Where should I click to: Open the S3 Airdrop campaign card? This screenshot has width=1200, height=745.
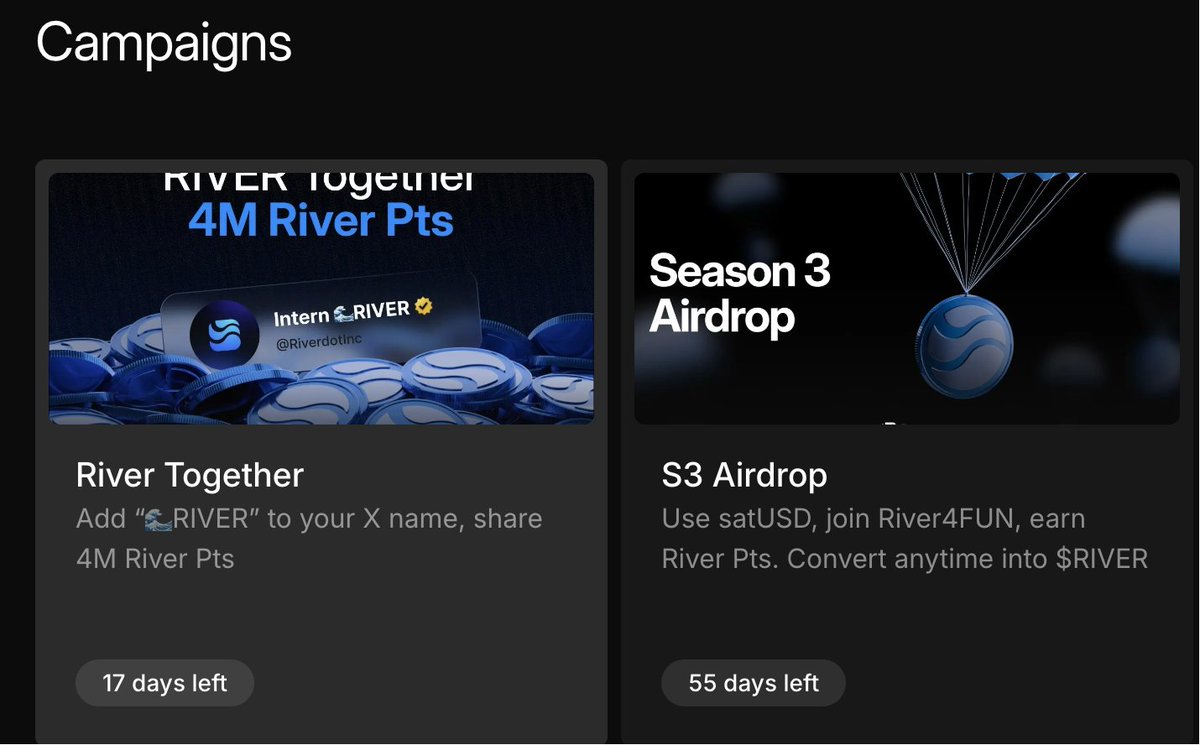point(906,450)
